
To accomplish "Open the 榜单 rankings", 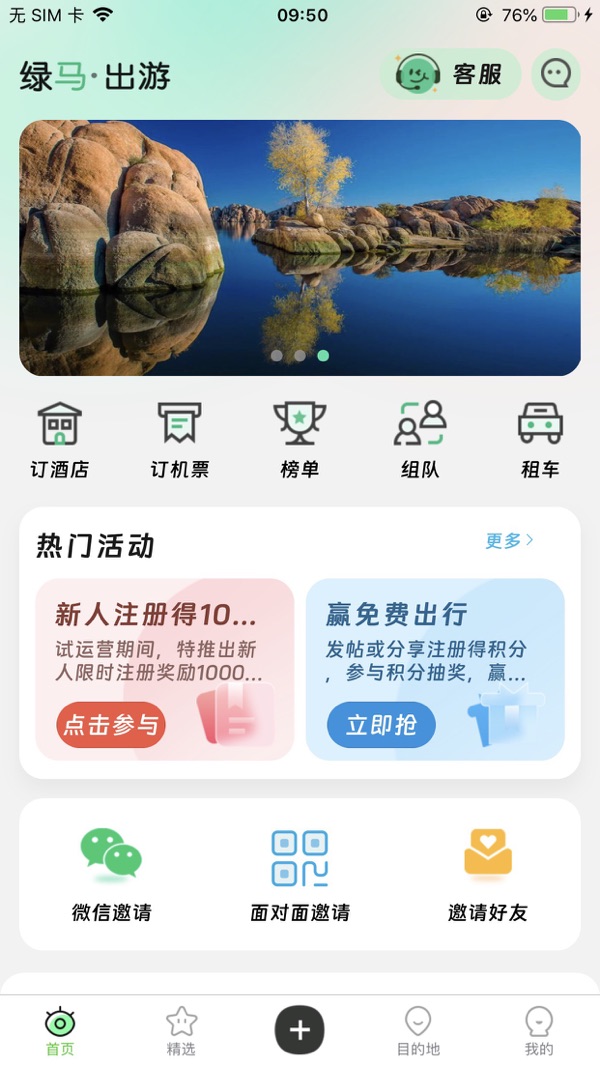I will coord(300,440).
